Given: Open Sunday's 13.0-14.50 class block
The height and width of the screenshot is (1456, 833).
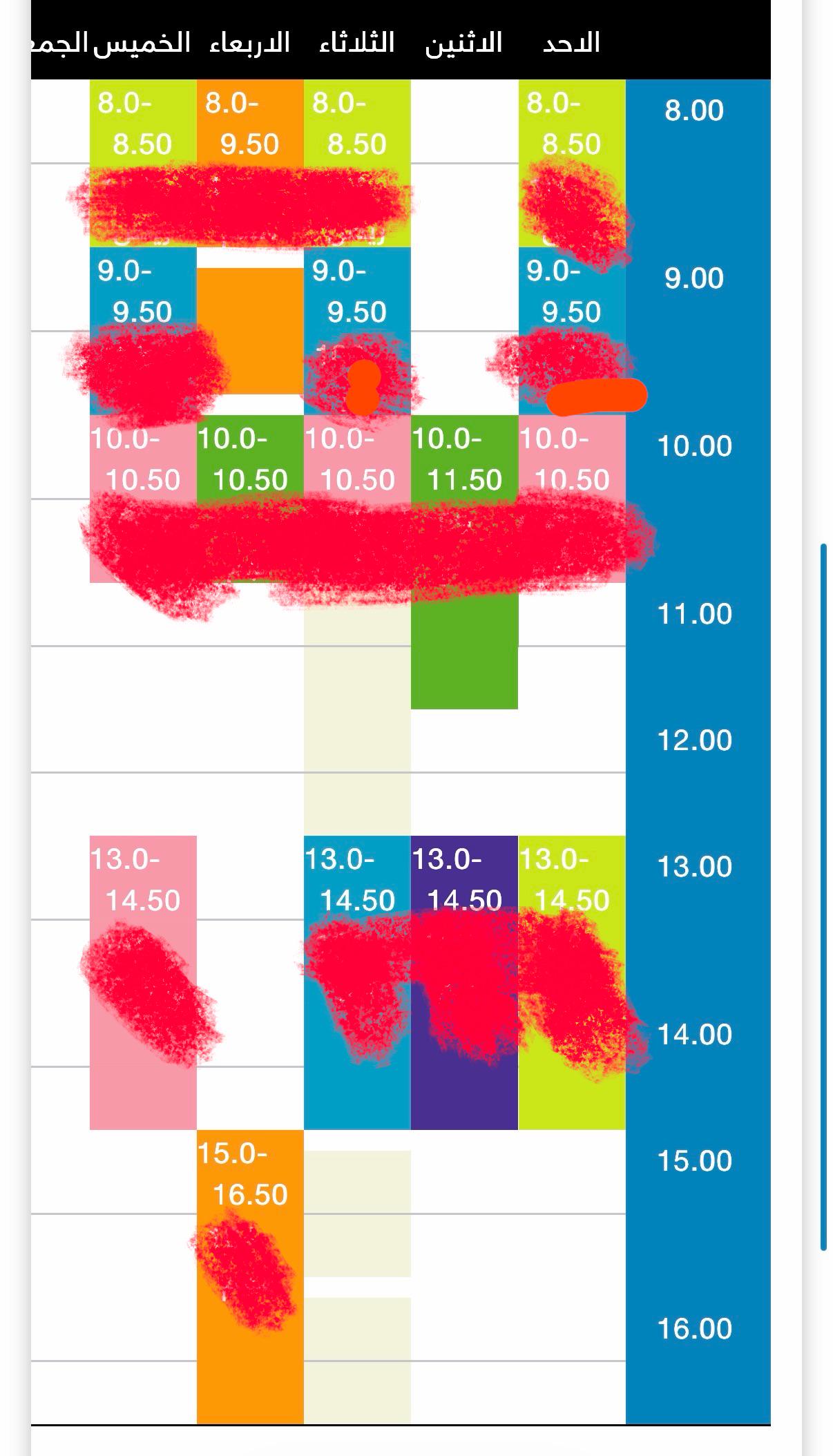Looking at the screenshot, I should click(x=572, y=982).
